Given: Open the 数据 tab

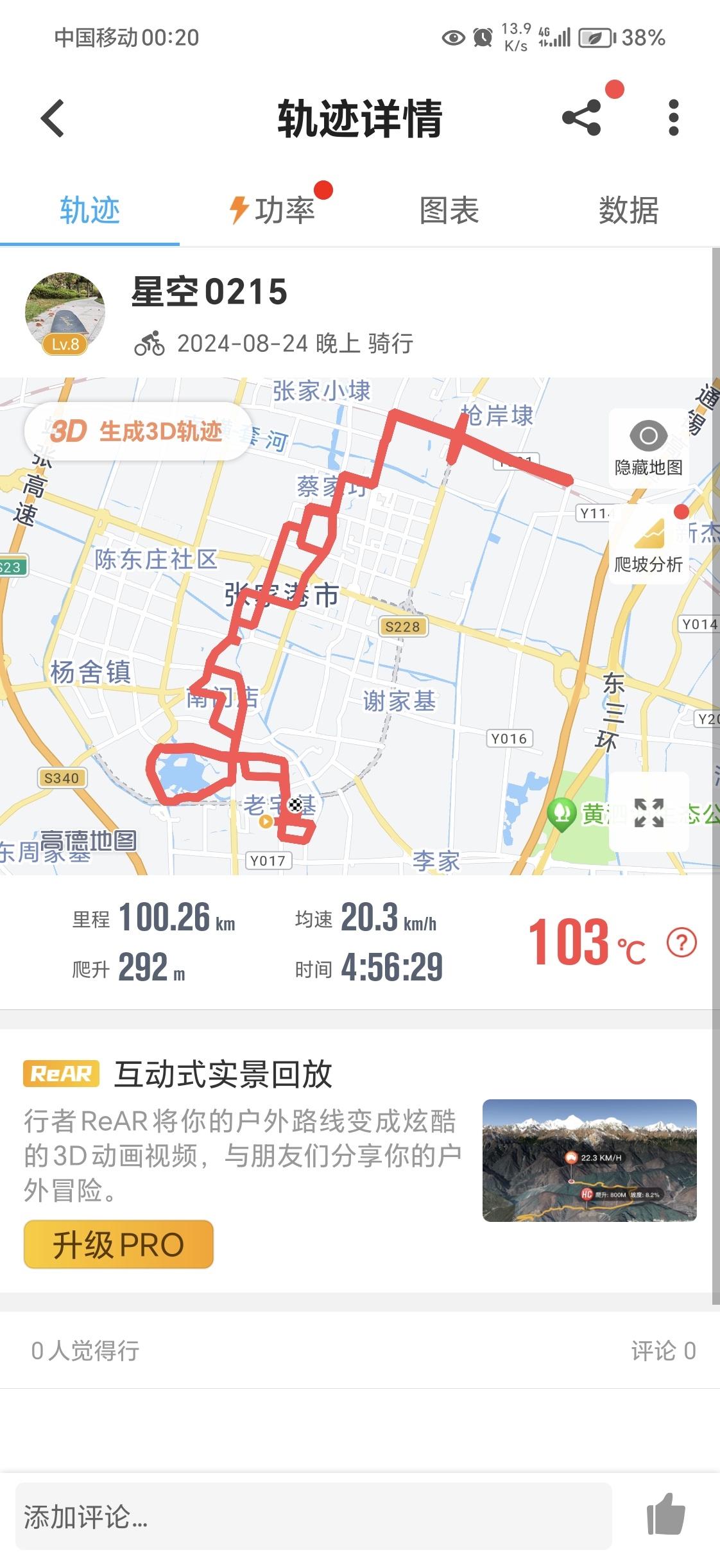Looking at the screenshot, I should tap(628, 210).
